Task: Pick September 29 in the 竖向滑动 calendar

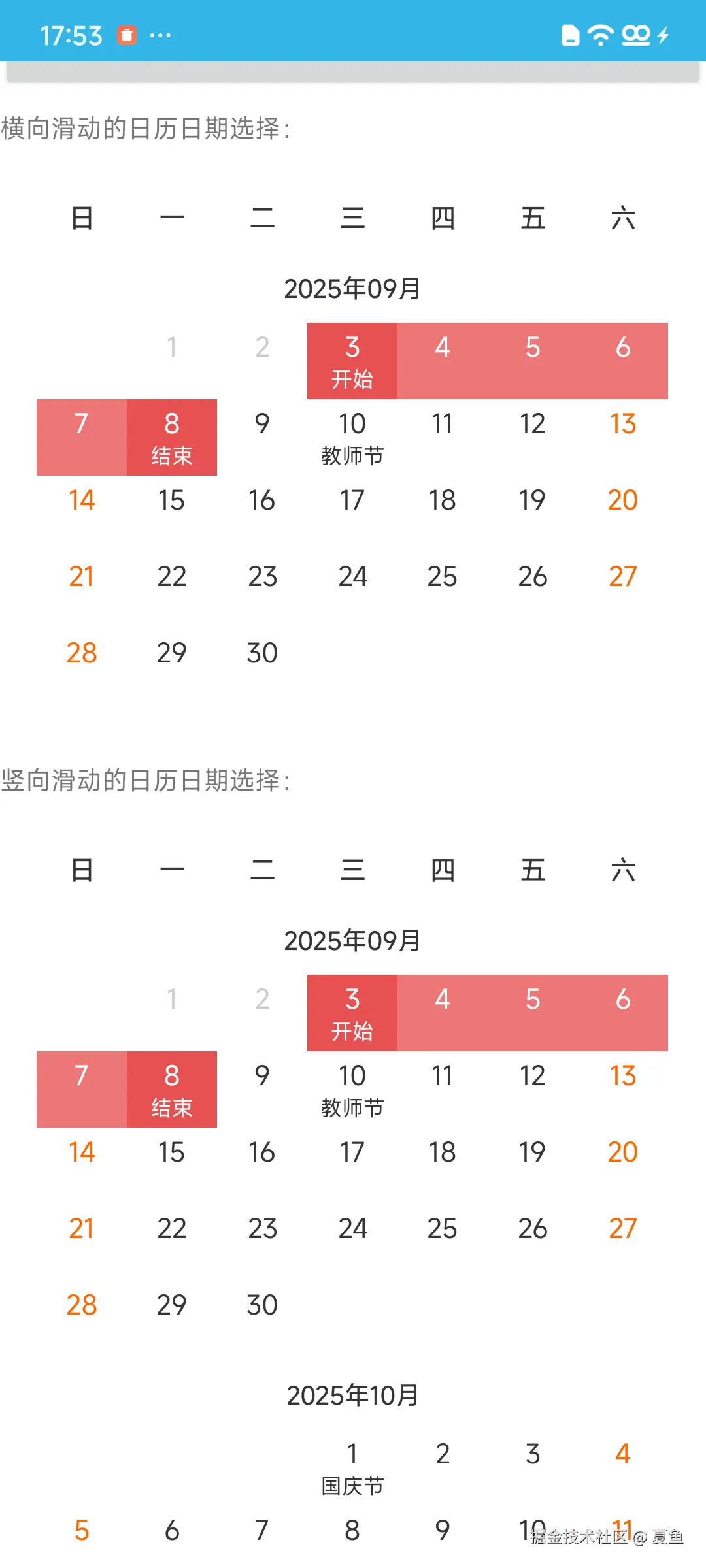Action: coord(172,1305)
